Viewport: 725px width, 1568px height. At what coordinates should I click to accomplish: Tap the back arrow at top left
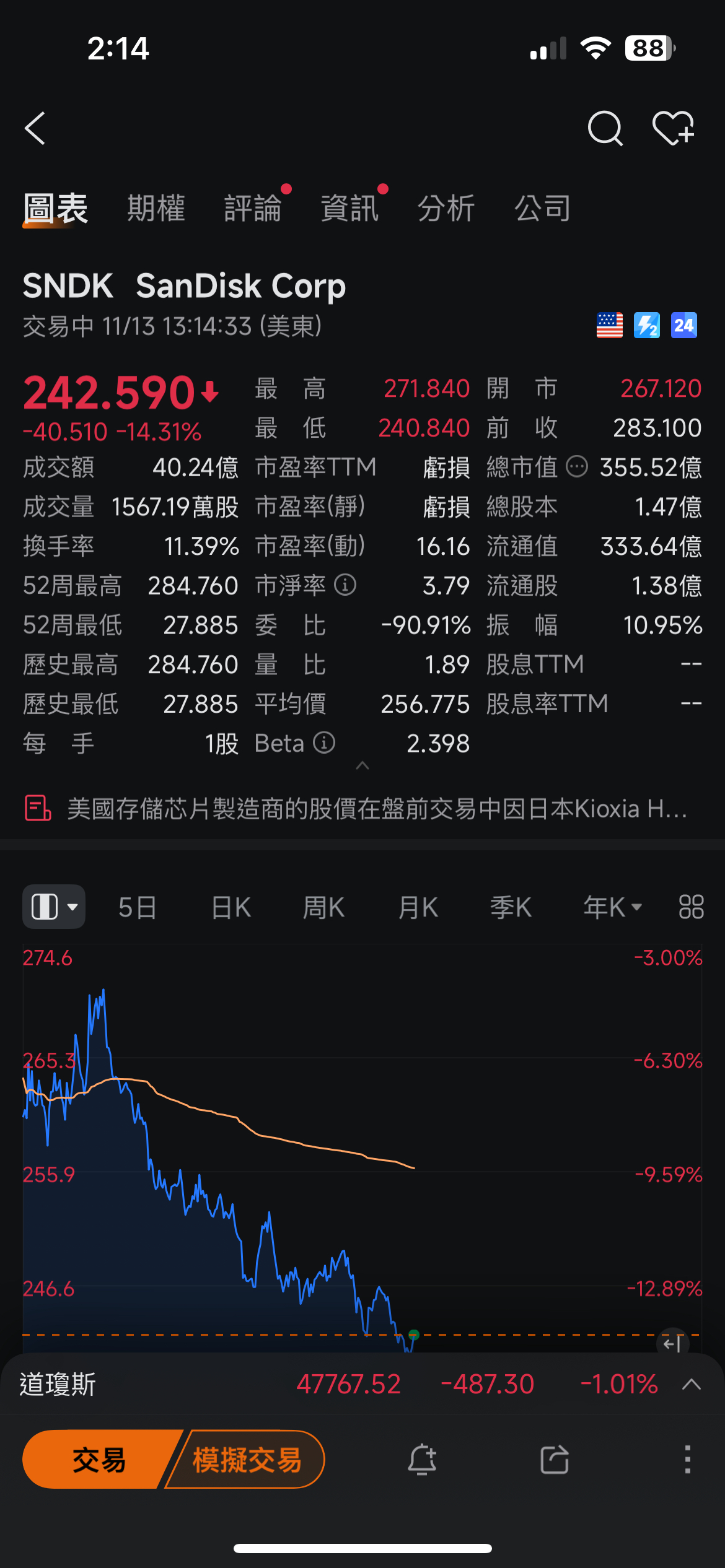(x=35, y=128)
